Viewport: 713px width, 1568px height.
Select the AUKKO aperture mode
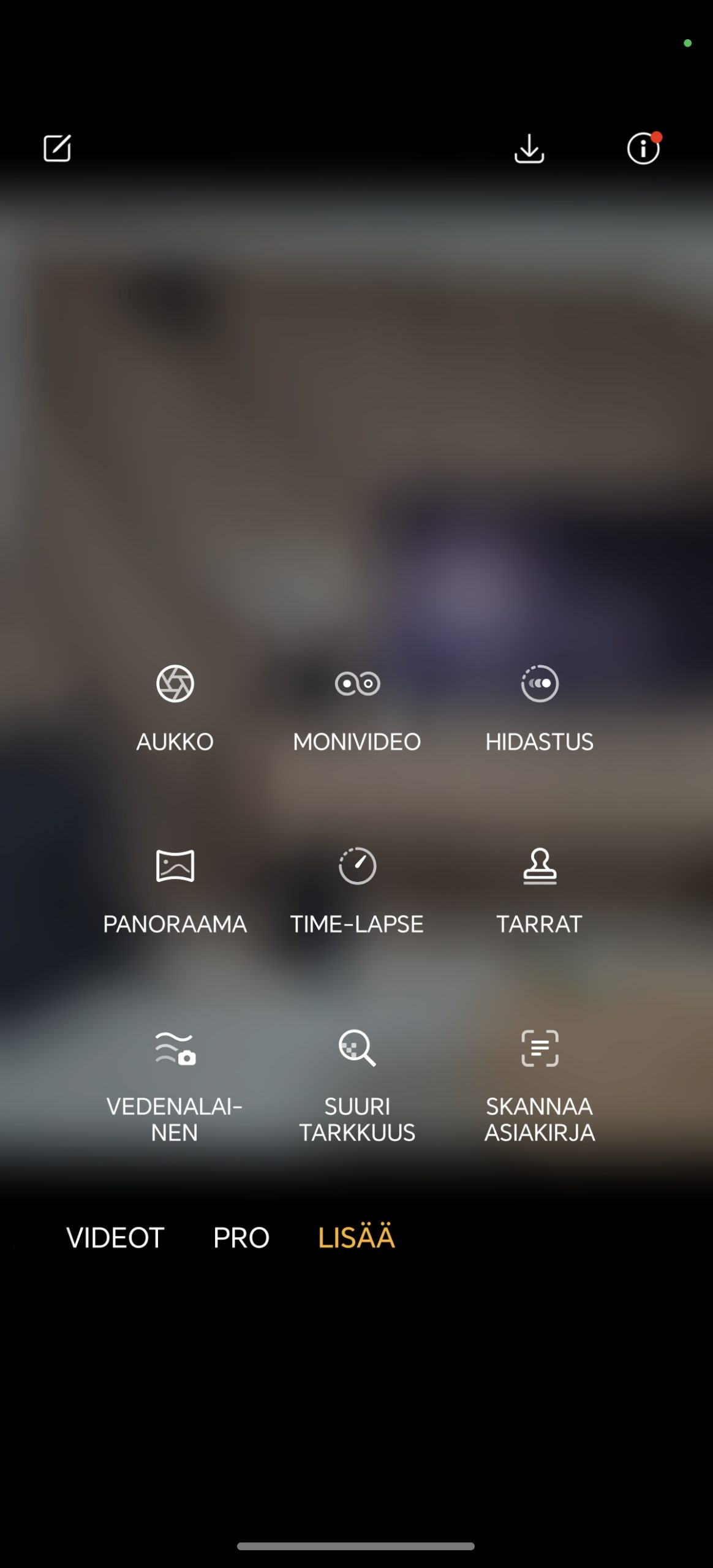tap(175, 707)
